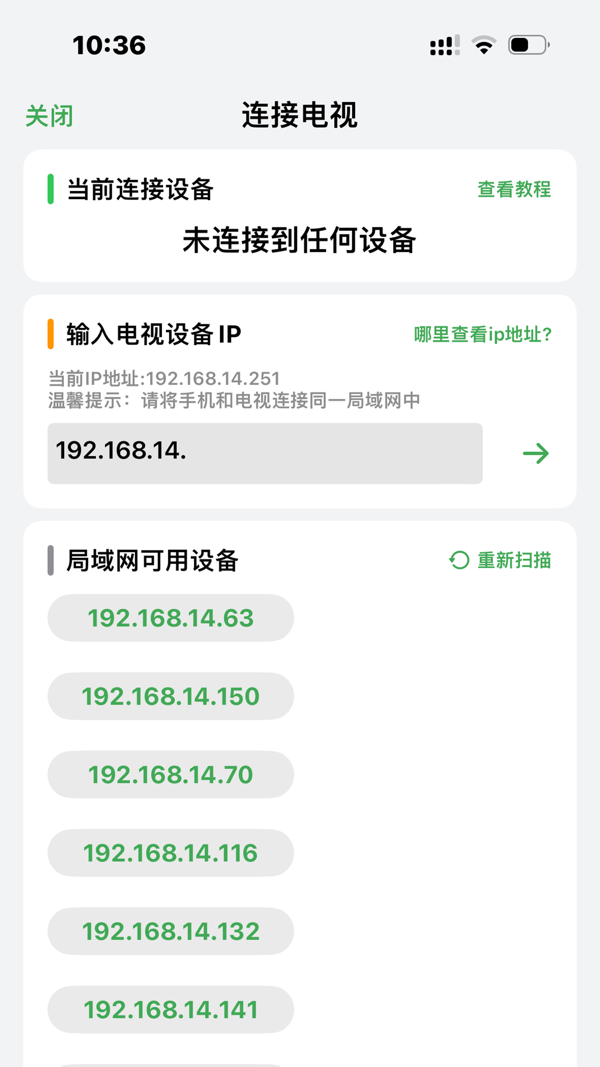Screen dimensions: 600x1067
Task: Rescan devices with 重新扫描
Action: (x=500, y=560)
